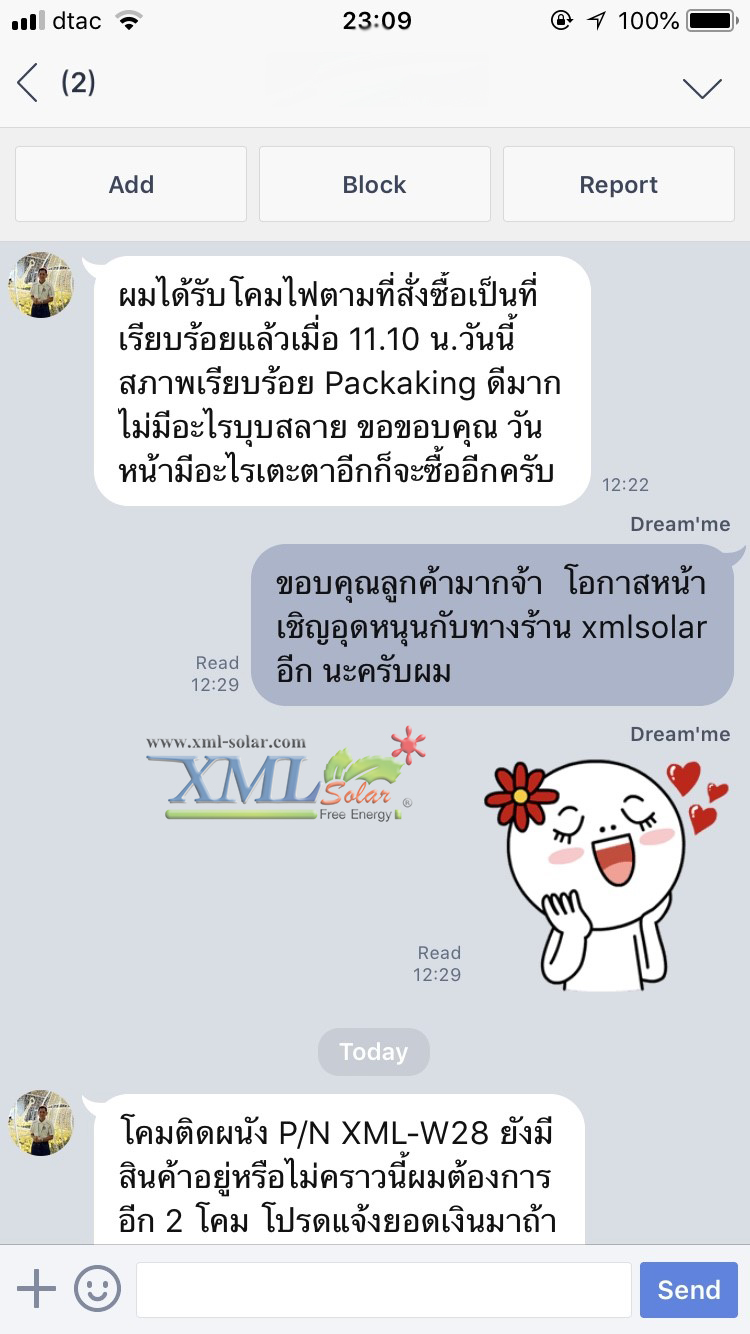Tap the Today date divider

click(374, 1051)
